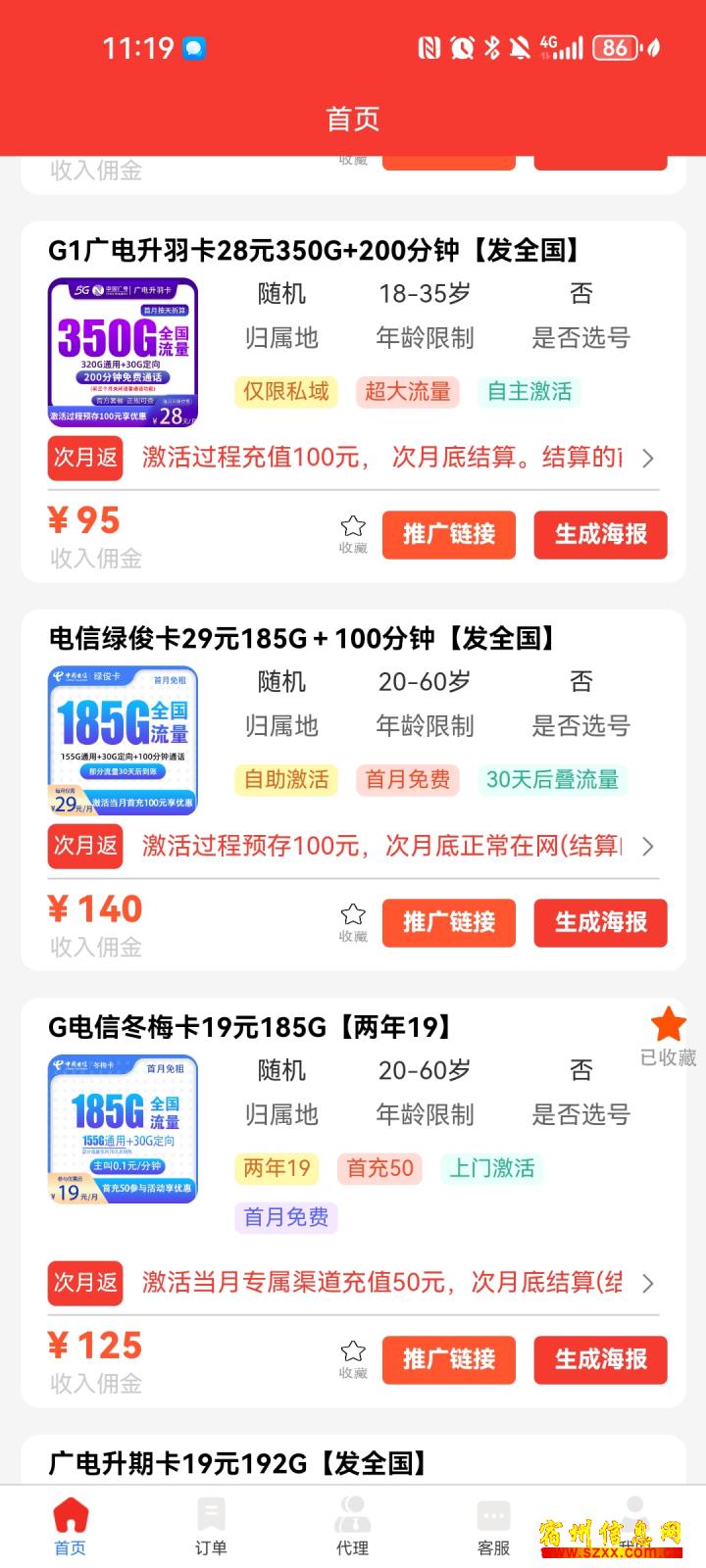Expand the 次月返 details on the 广电升羽卡 card
Viewport: 706px width, 1568px height.
point(647,458)
